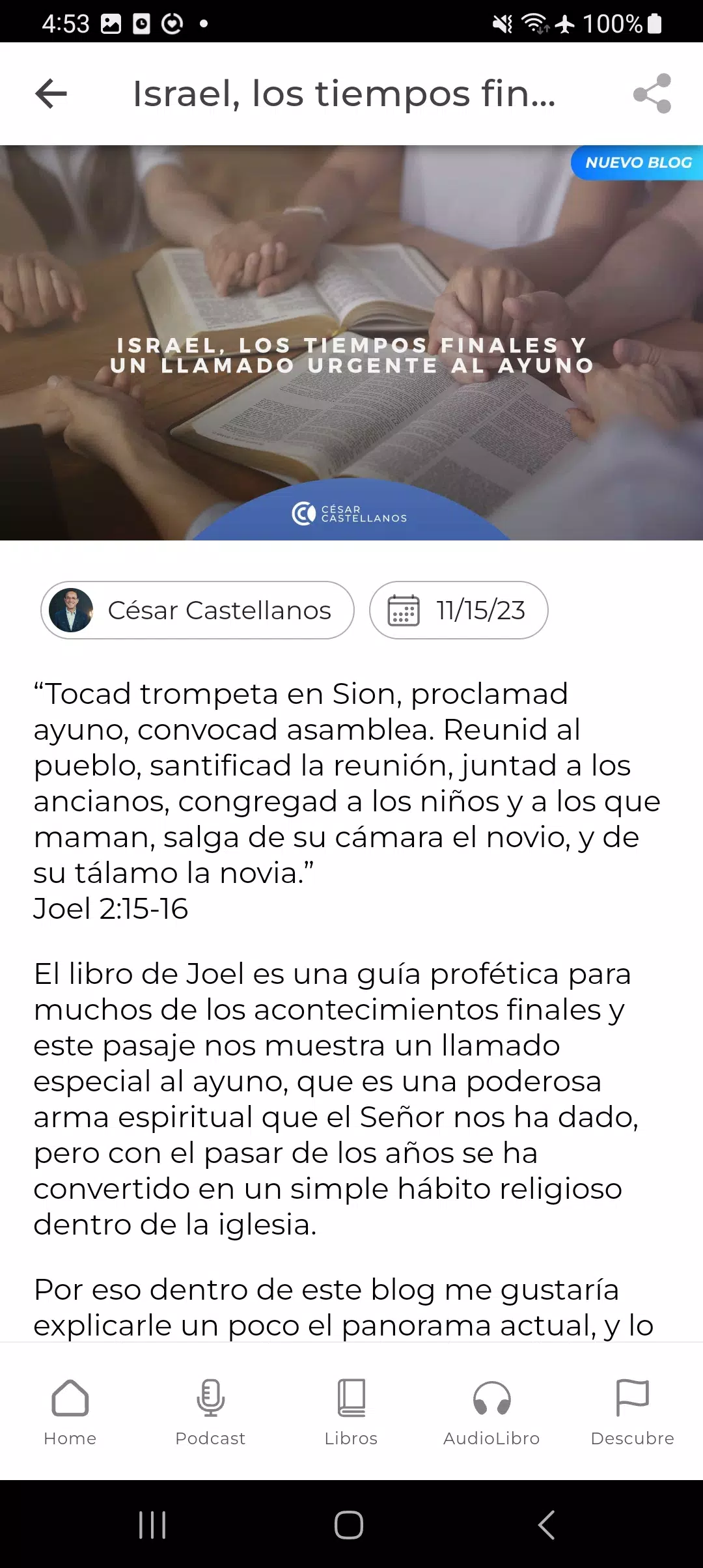Image resolution: width=703 pixels, height=1568 pixels.
Task: Tap the calendar icon next to 11/15/23
Action: click(x=404, y=610)
